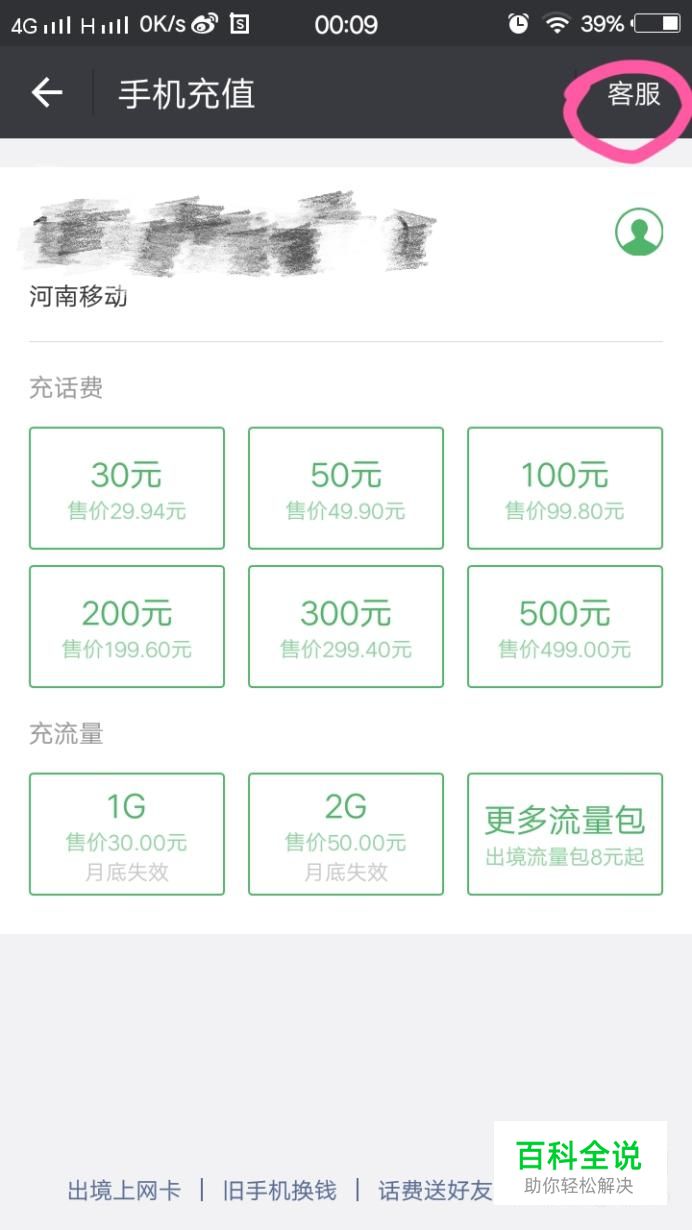
Task: Open the contact picker icon
Action: click(639, 232)
